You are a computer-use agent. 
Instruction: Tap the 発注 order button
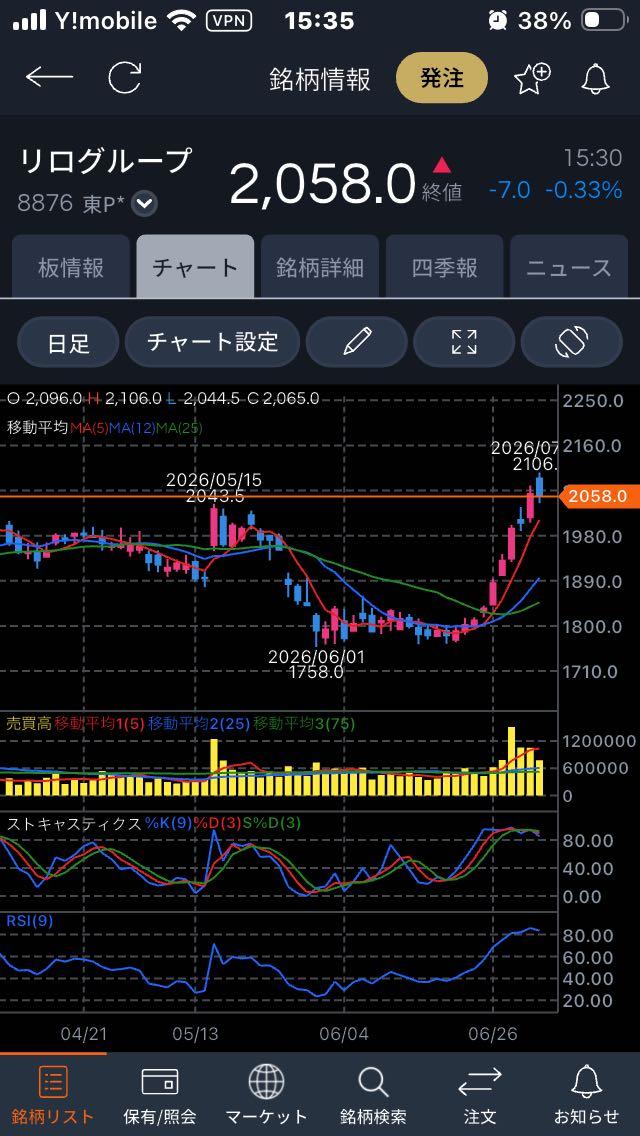(441, 78)
